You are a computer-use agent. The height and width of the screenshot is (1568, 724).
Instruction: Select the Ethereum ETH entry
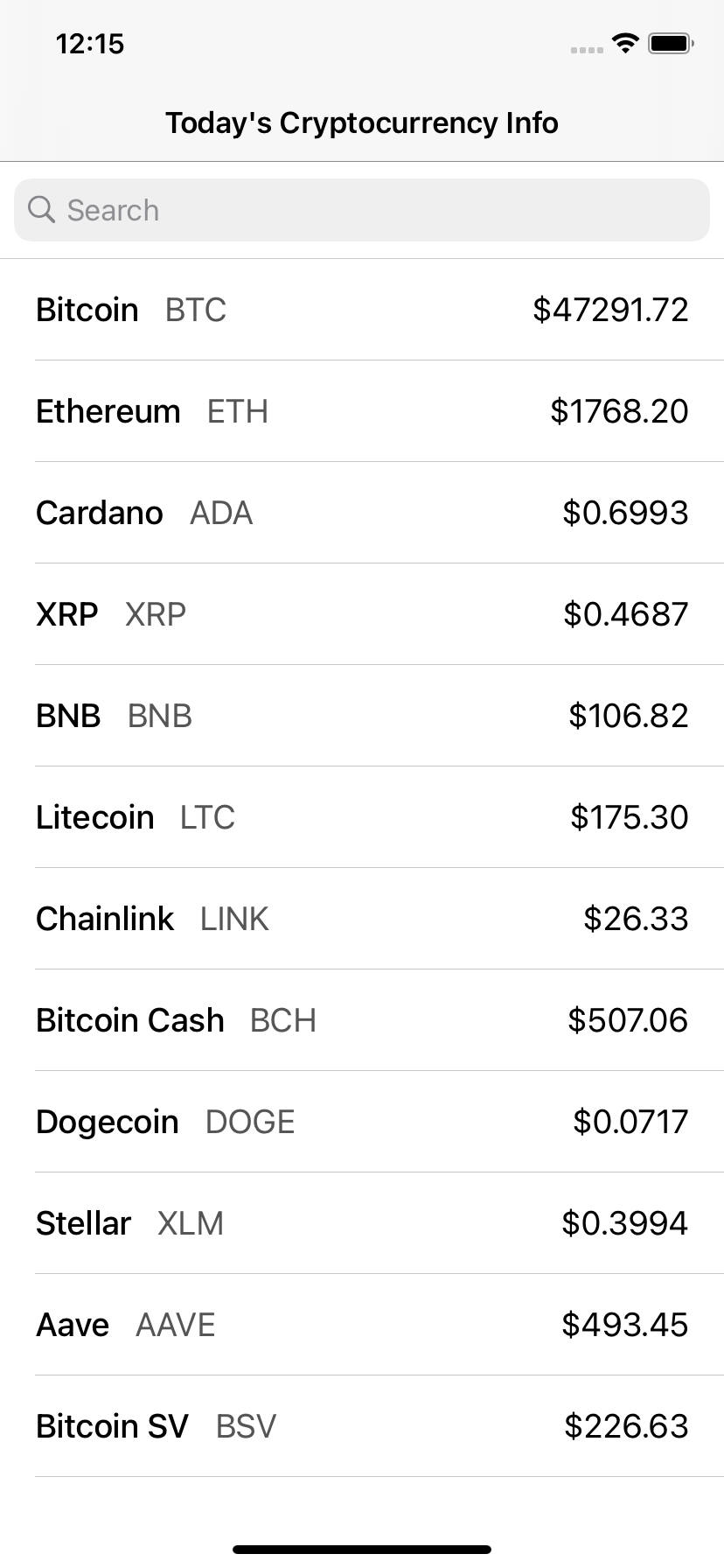pos(362,411)
